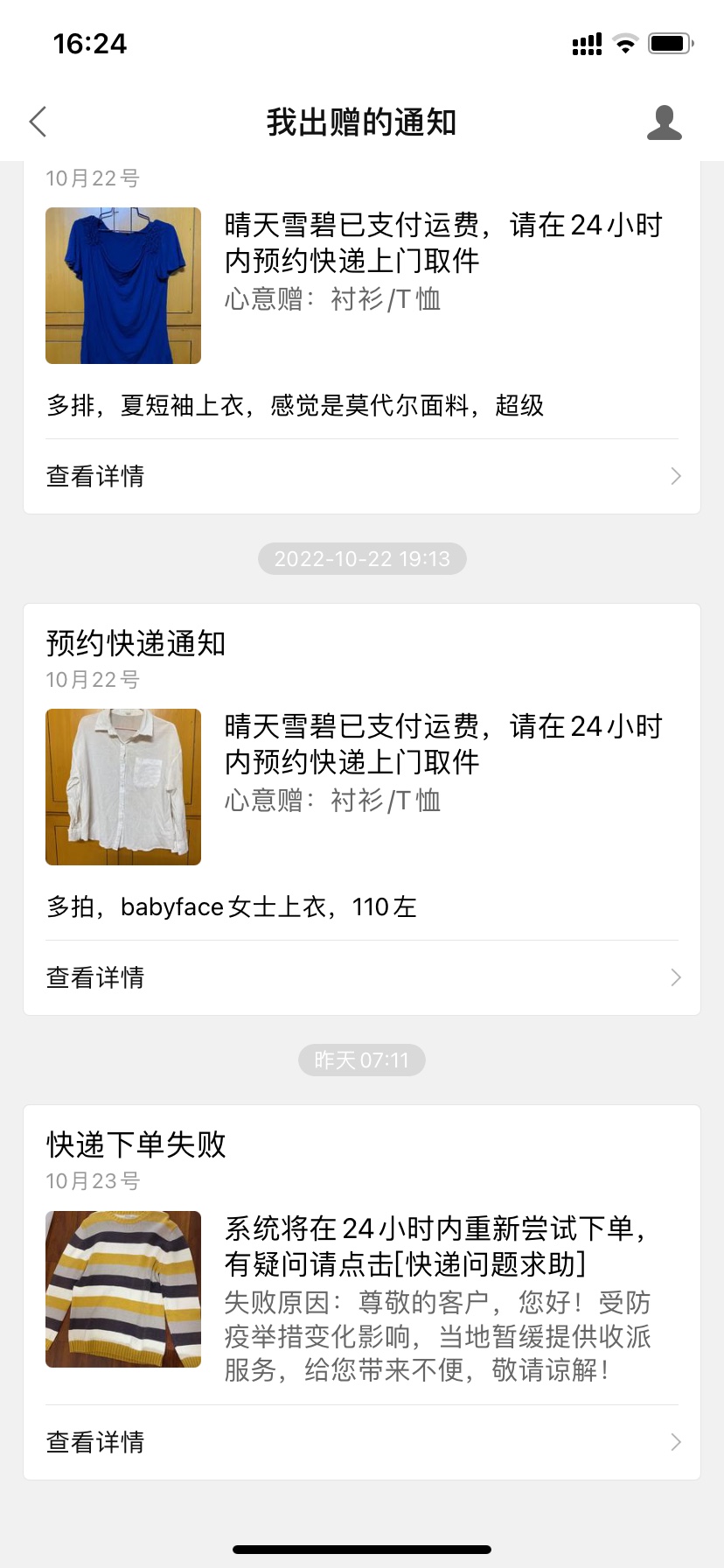724x1568 pixels.
Task: Open the profile icon in the header
Action: coord(664,122)
